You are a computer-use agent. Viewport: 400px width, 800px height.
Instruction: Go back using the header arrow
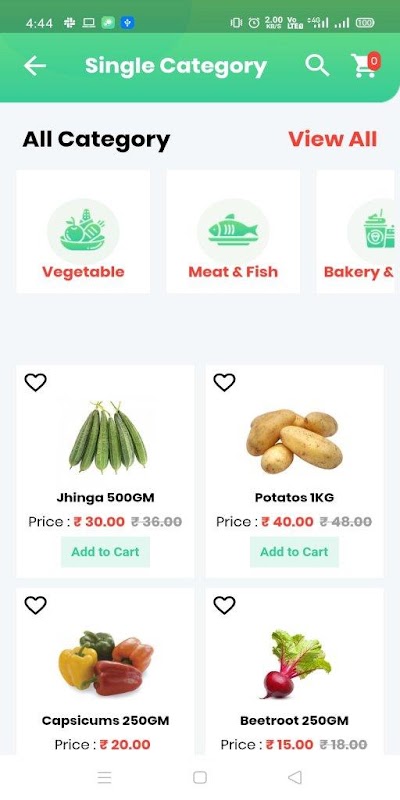pyautogui.click(x=35, y=66)
